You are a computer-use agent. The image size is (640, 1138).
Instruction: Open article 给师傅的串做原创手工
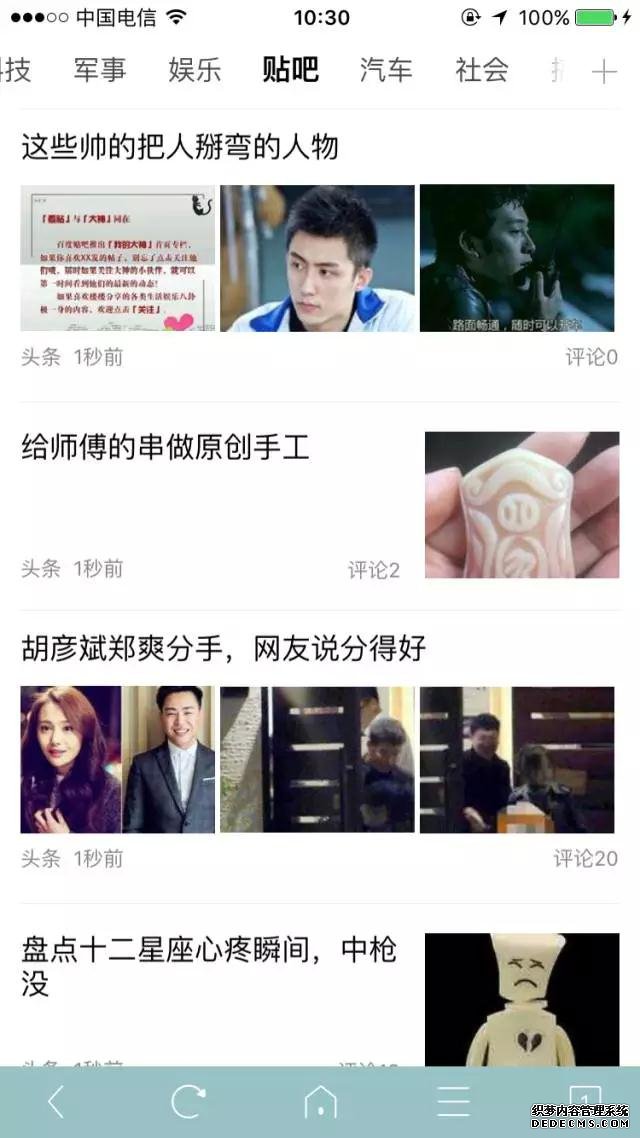[x=165, y=446]
